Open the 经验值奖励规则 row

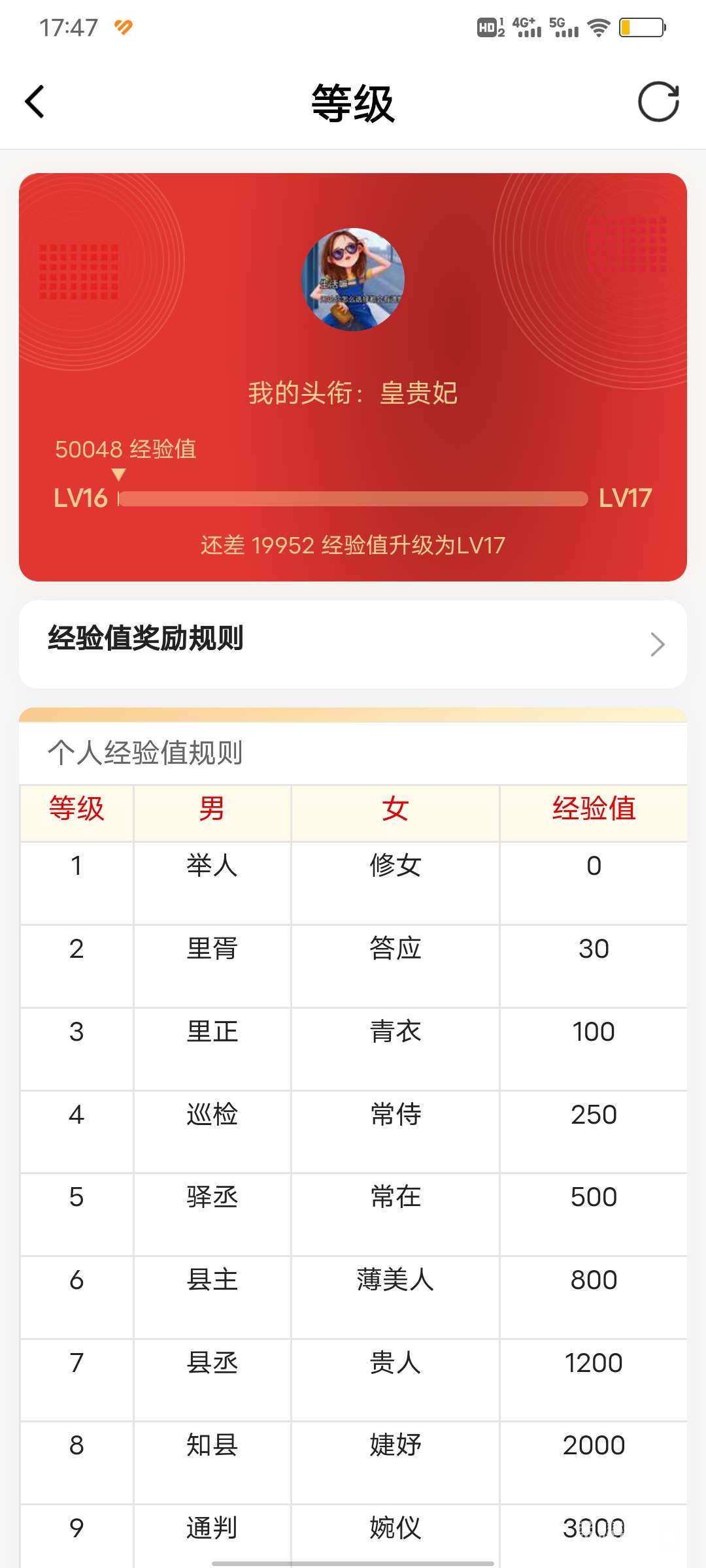click(353, 644)
